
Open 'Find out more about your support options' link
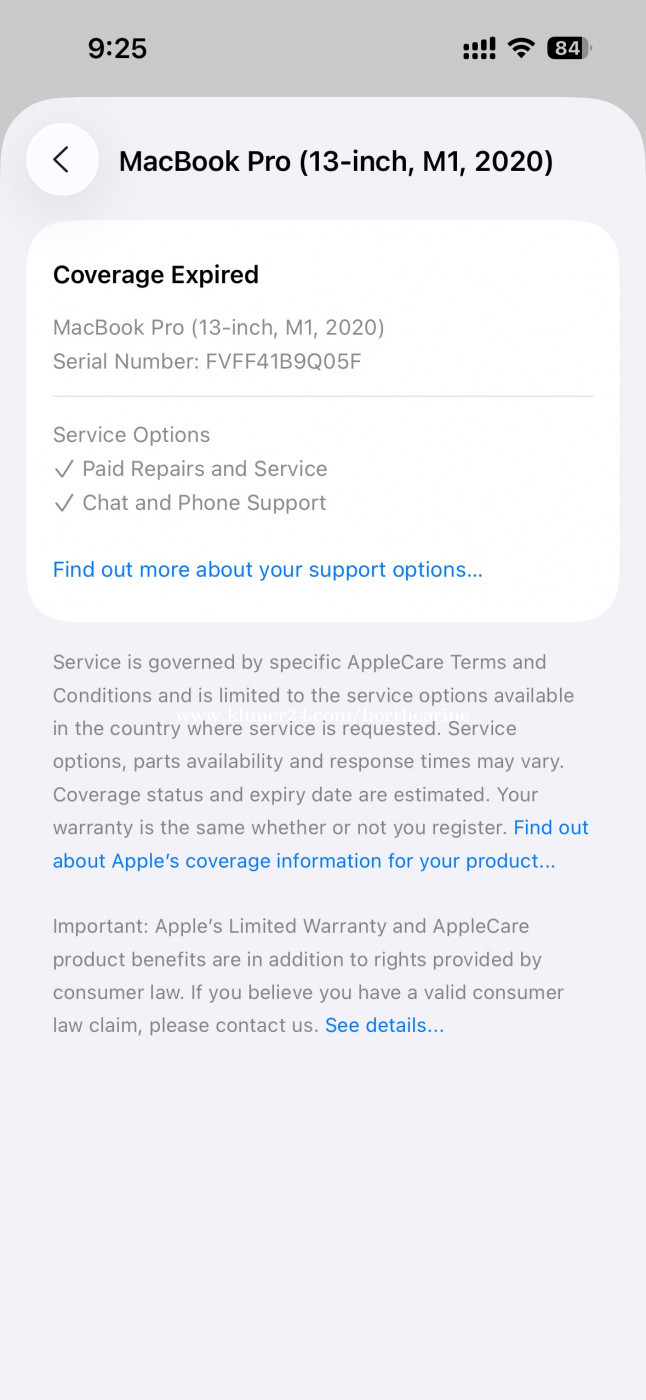click(x=267, y=570)
